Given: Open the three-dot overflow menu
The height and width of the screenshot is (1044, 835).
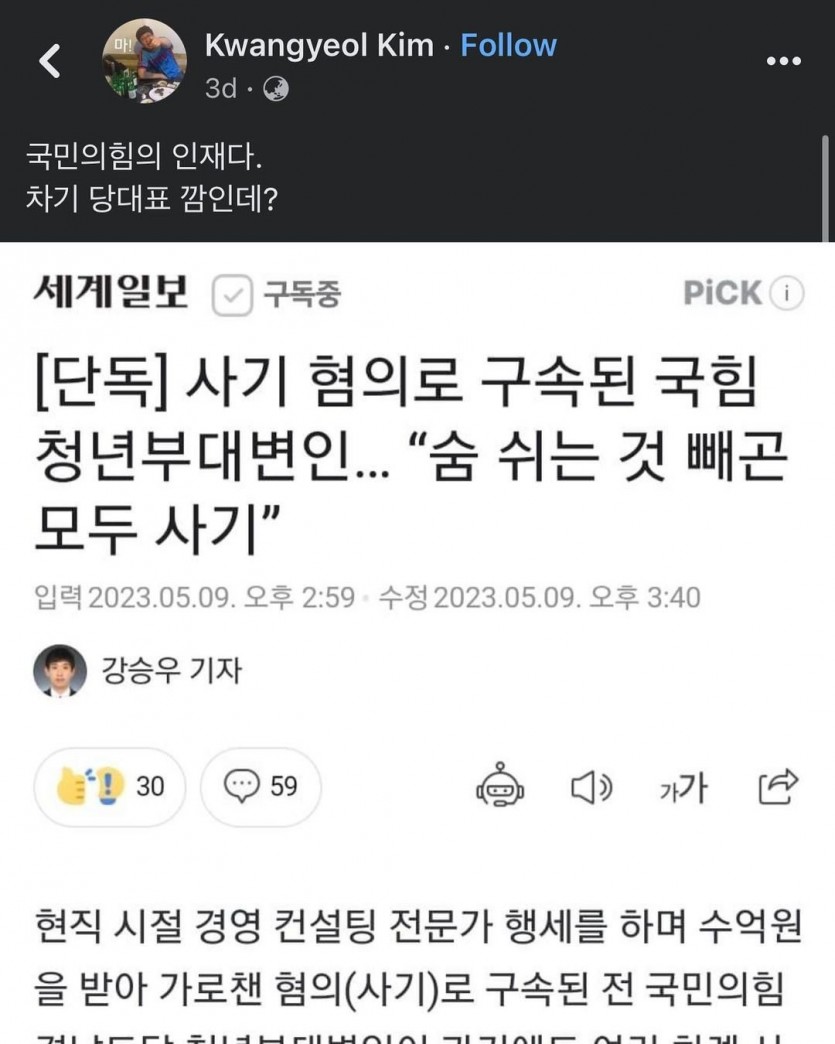Looking at the screenshot, I should click(783, 62).
